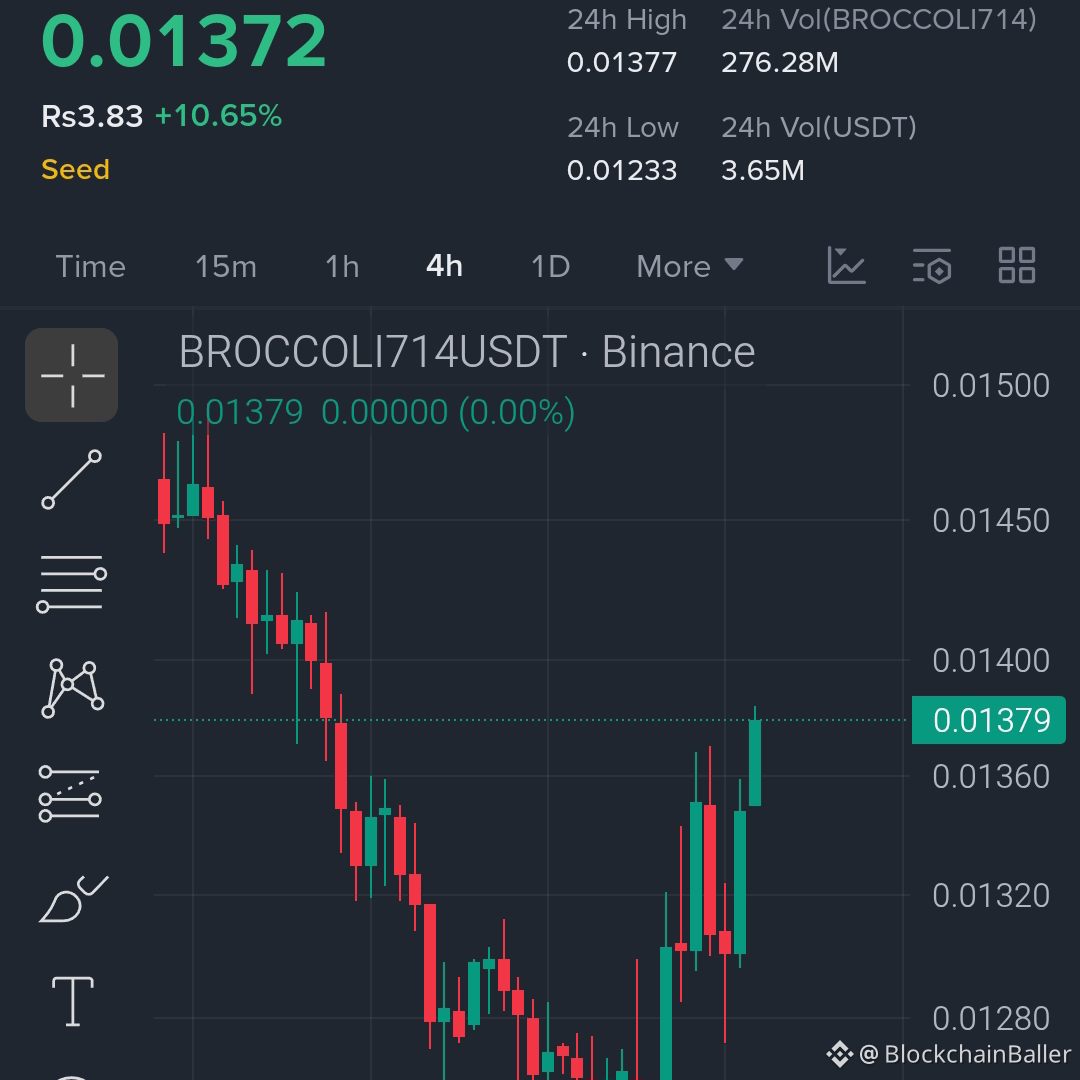Select the 15m interval
The height and width of the screenshot is (1080, 1080).
(225, 267)
